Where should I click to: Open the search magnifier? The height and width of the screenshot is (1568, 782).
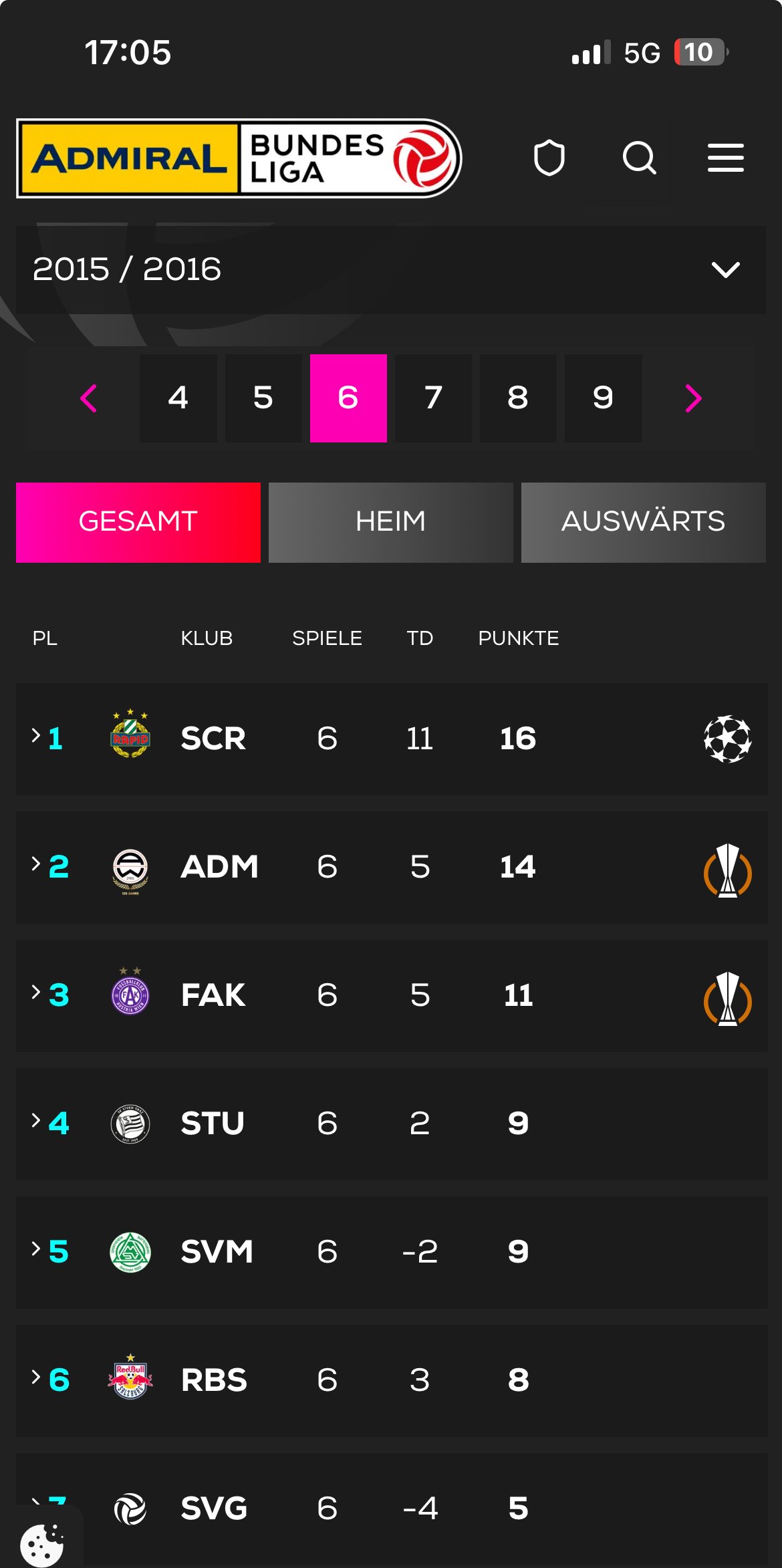(639, 158)
